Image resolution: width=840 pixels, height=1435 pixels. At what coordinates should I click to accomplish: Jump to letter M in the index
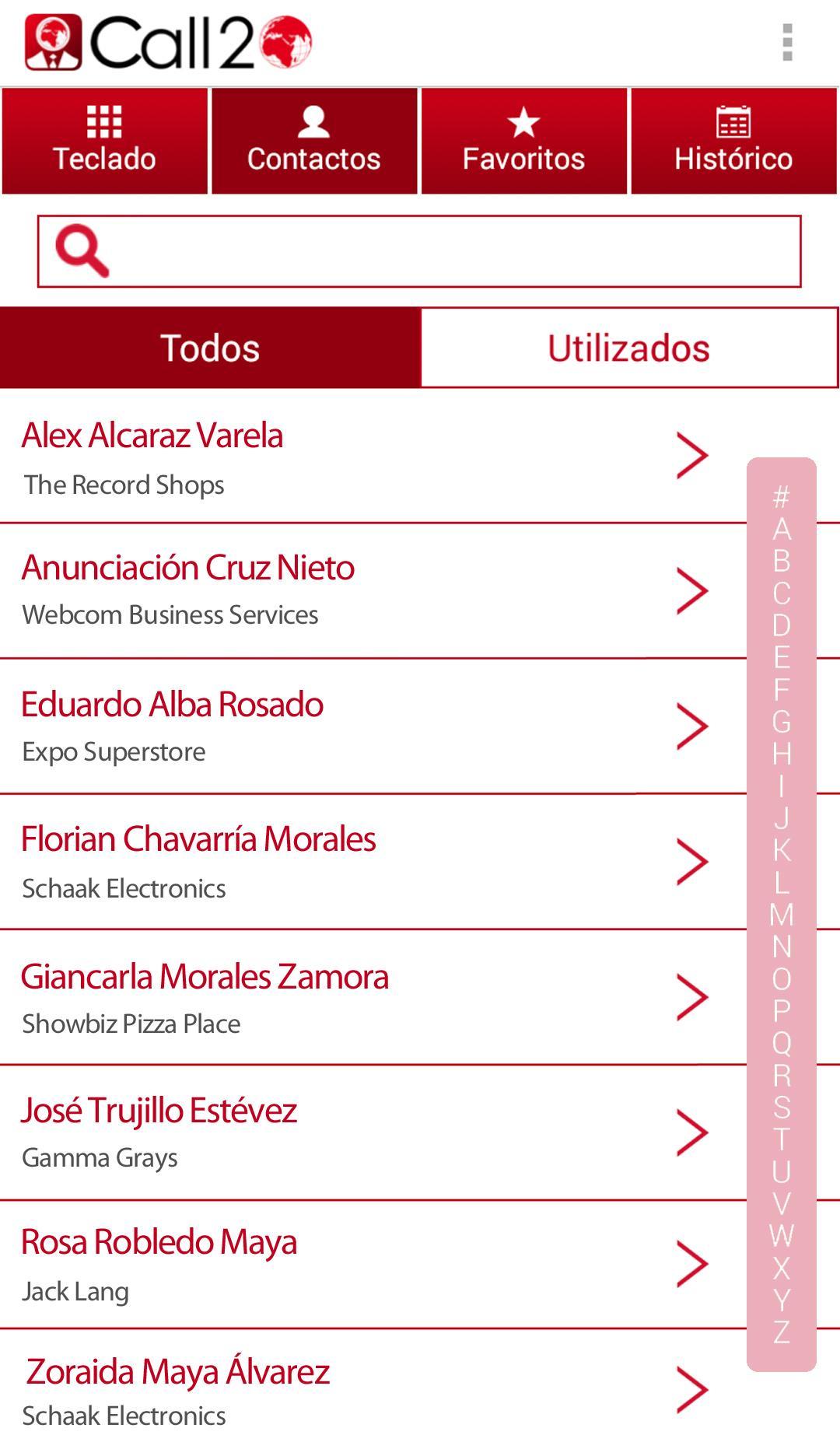point(782,915)
